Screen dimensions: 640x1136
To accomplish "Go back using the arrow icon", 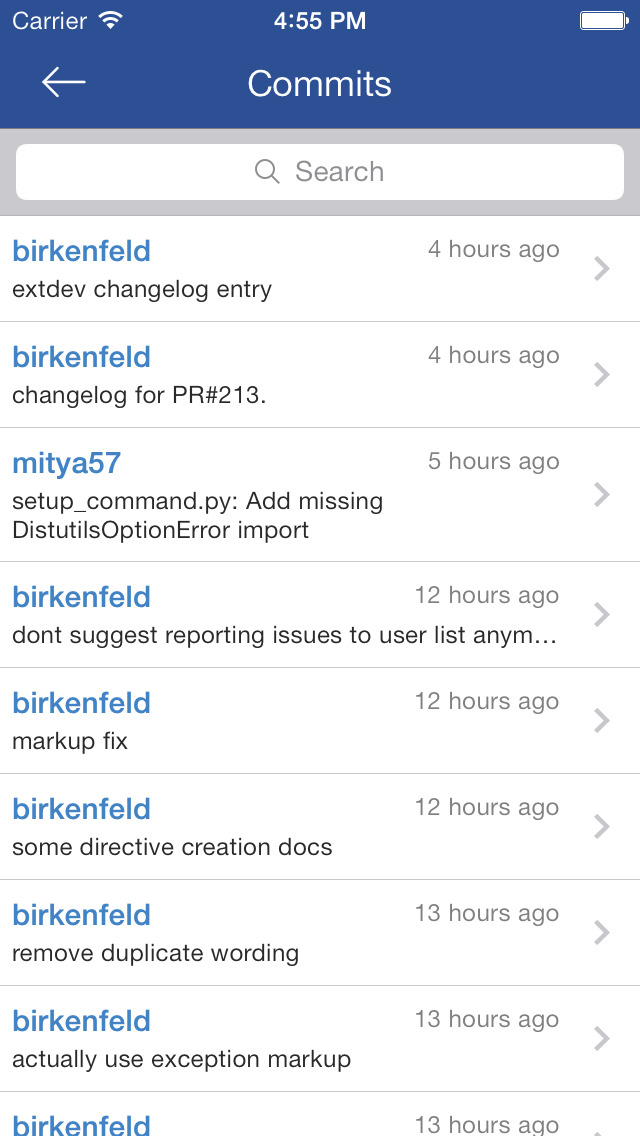I will [63, 83].
